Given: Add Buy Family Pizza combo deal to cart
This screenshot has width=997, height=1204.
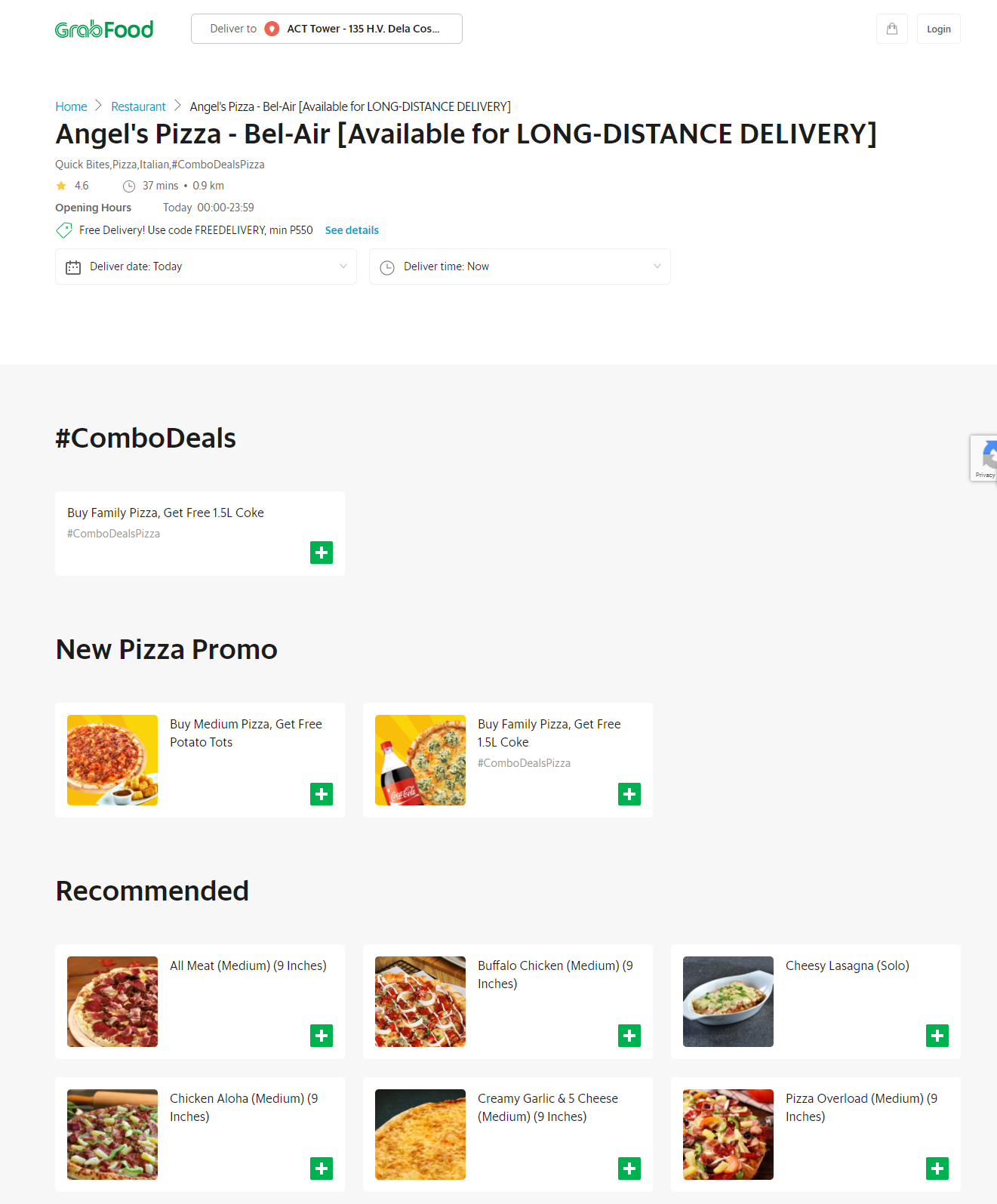Looking at the screenshot, I should (321, 552).
